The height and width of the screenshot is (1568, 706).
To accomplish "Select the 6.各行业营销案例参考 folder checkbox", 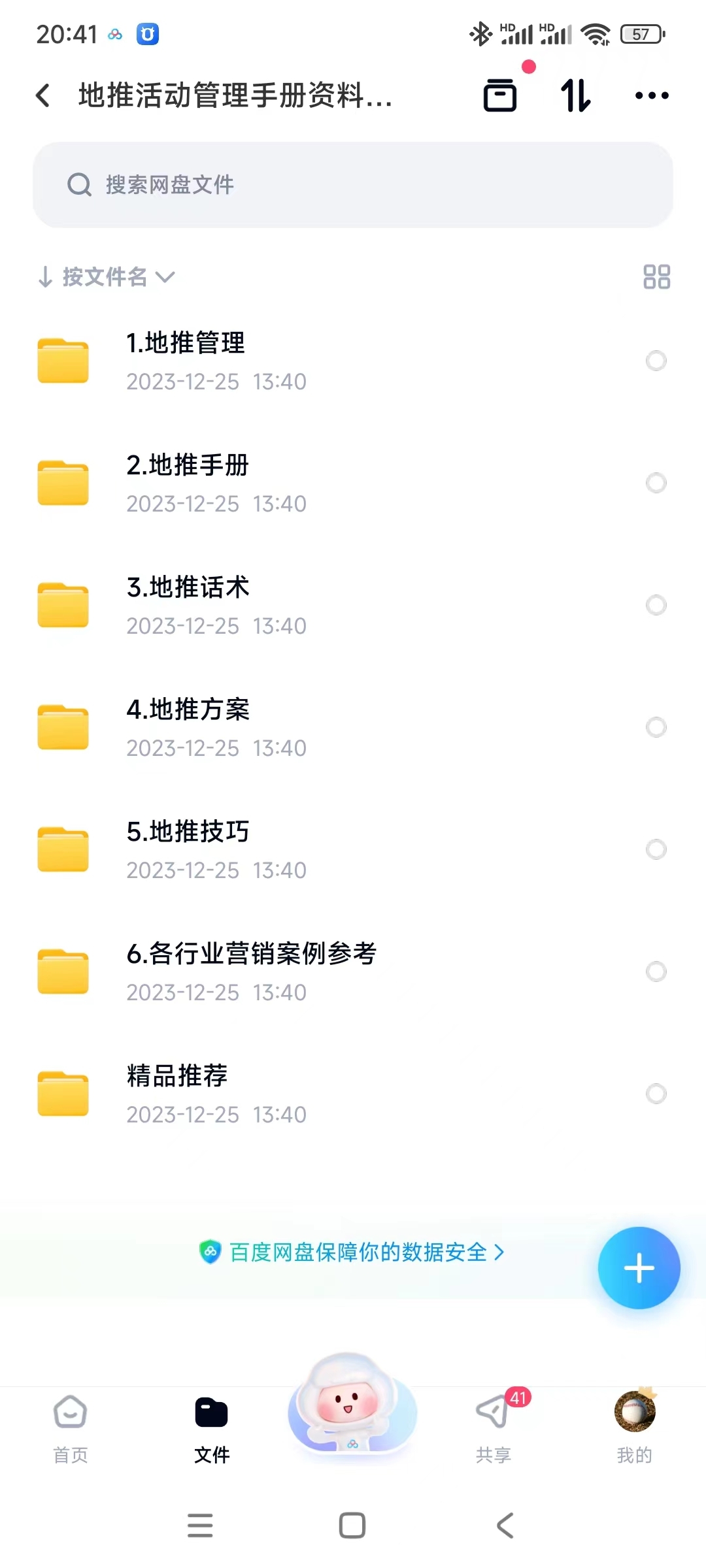I will tap(656, 972).
